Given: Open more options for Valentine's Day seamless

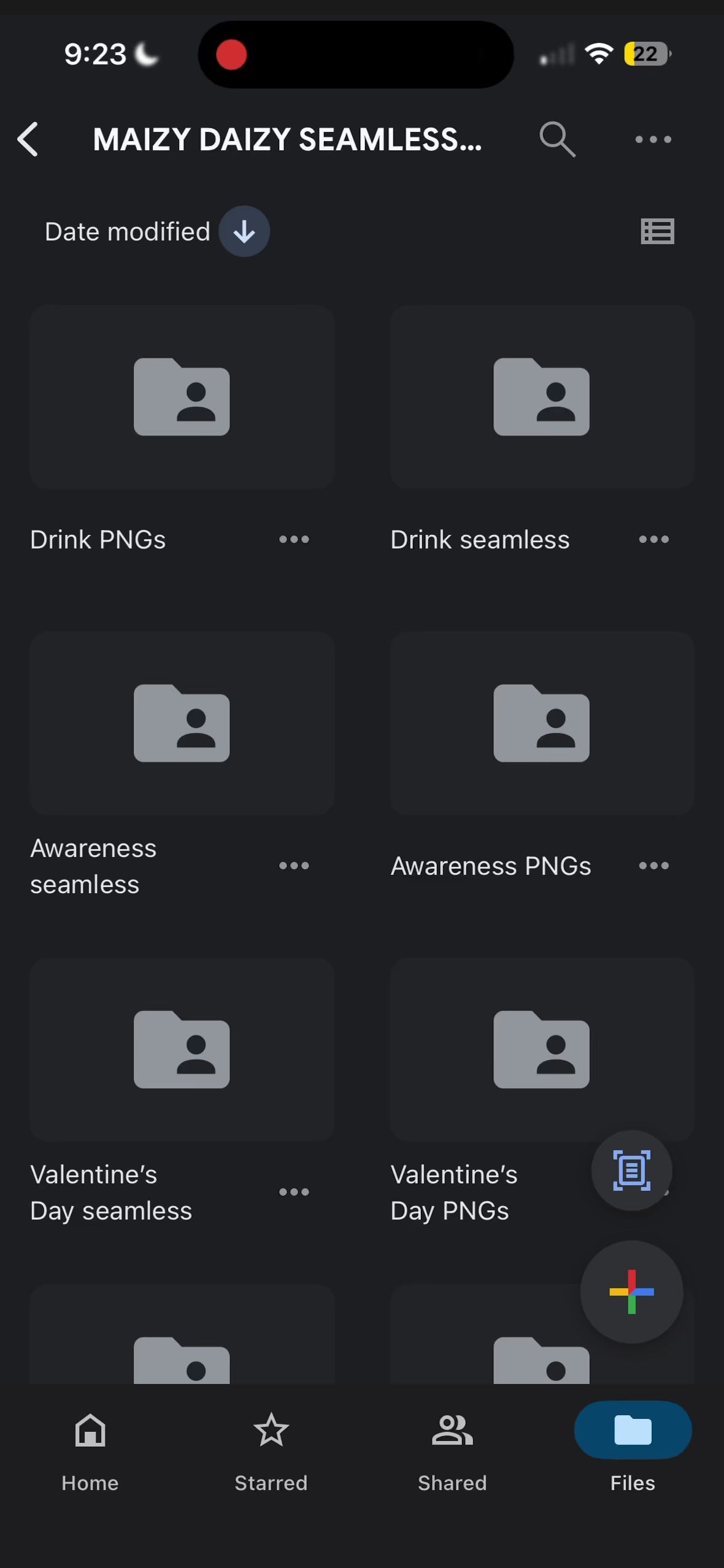Looking at the screenshot, I should [x=294, y=1193].
